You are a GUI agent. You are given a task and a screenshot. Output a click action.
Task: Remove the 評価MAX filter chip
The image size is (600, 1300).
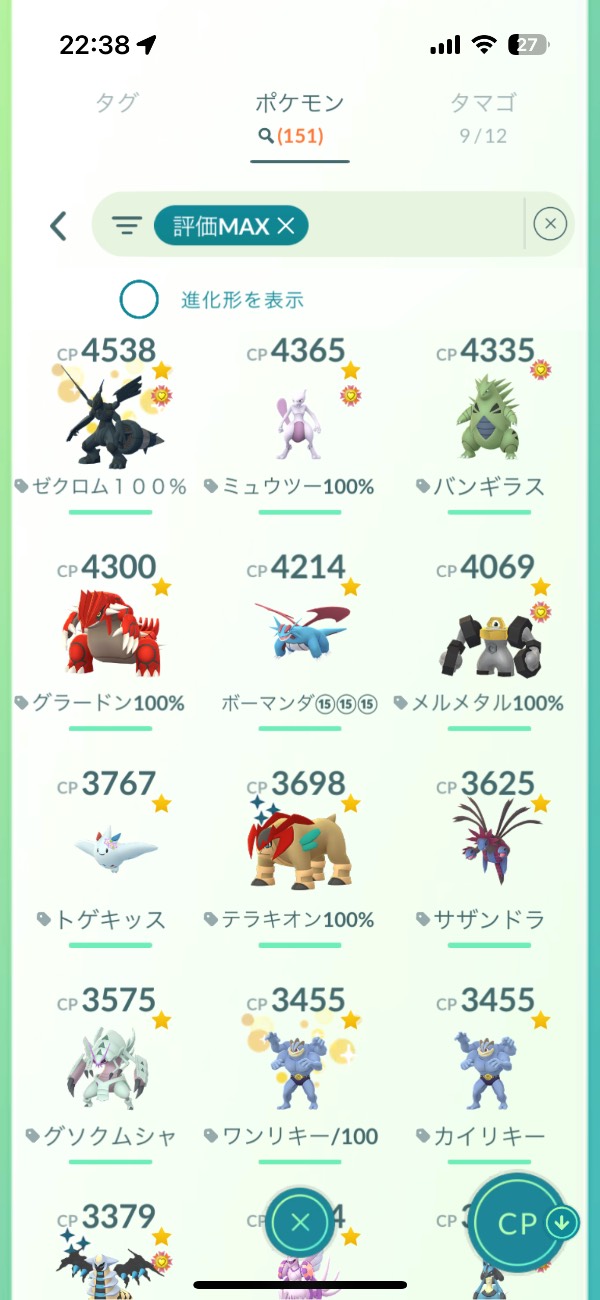click(x=286, y=227)
